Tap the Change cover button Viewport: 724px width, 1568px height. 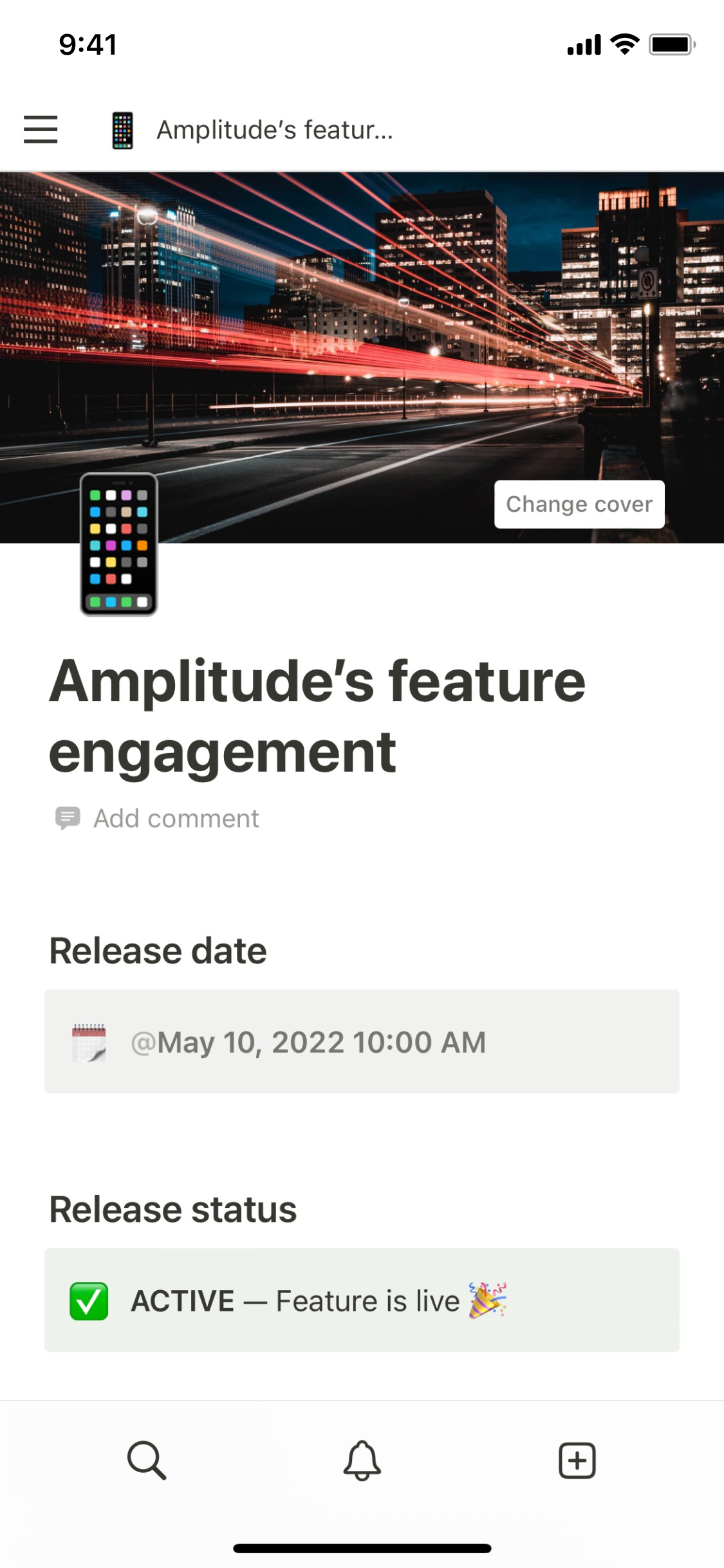point(579,504)
